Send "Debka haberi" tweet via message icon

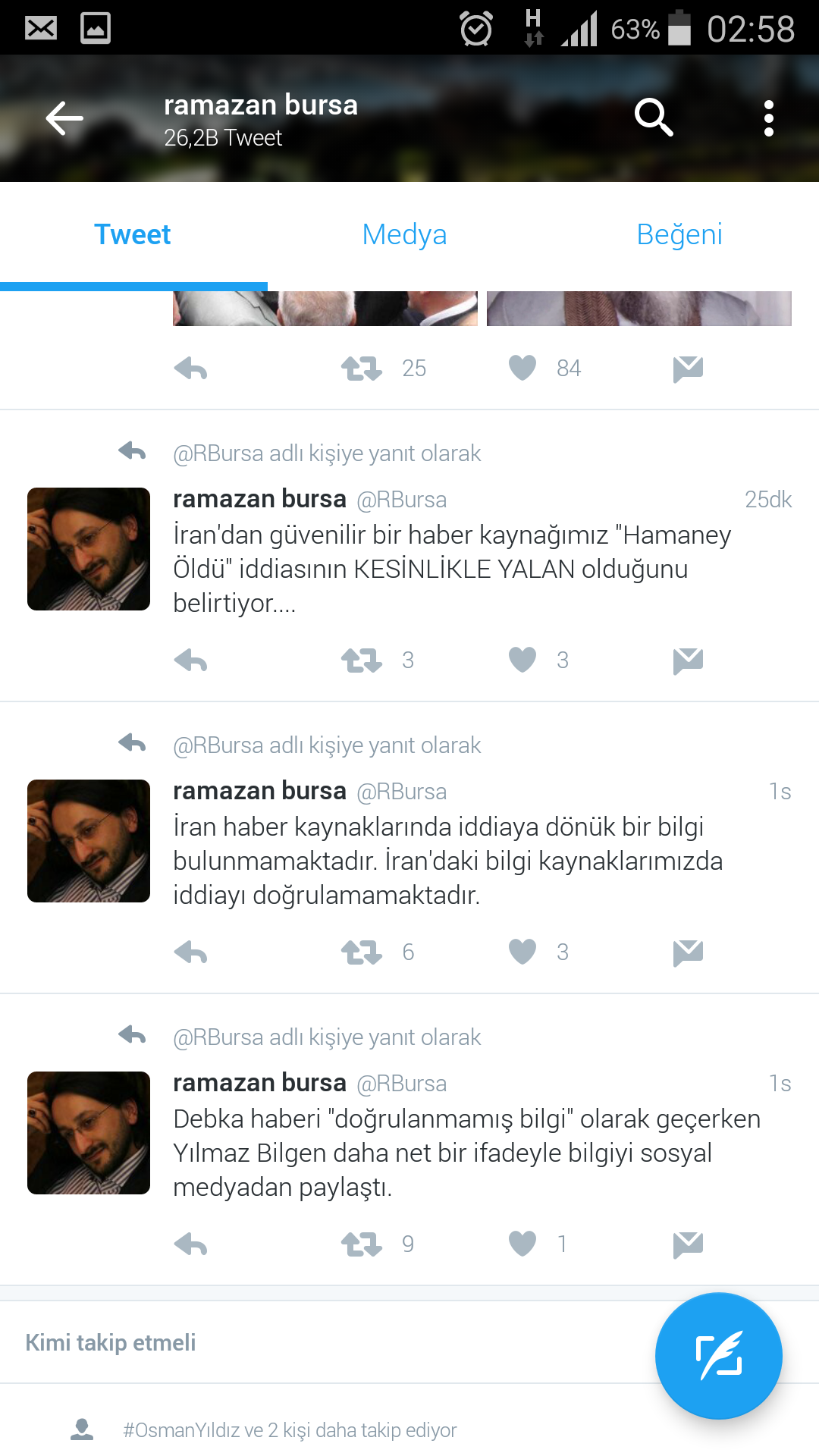pyautogui.click(x=688, y=1244)
